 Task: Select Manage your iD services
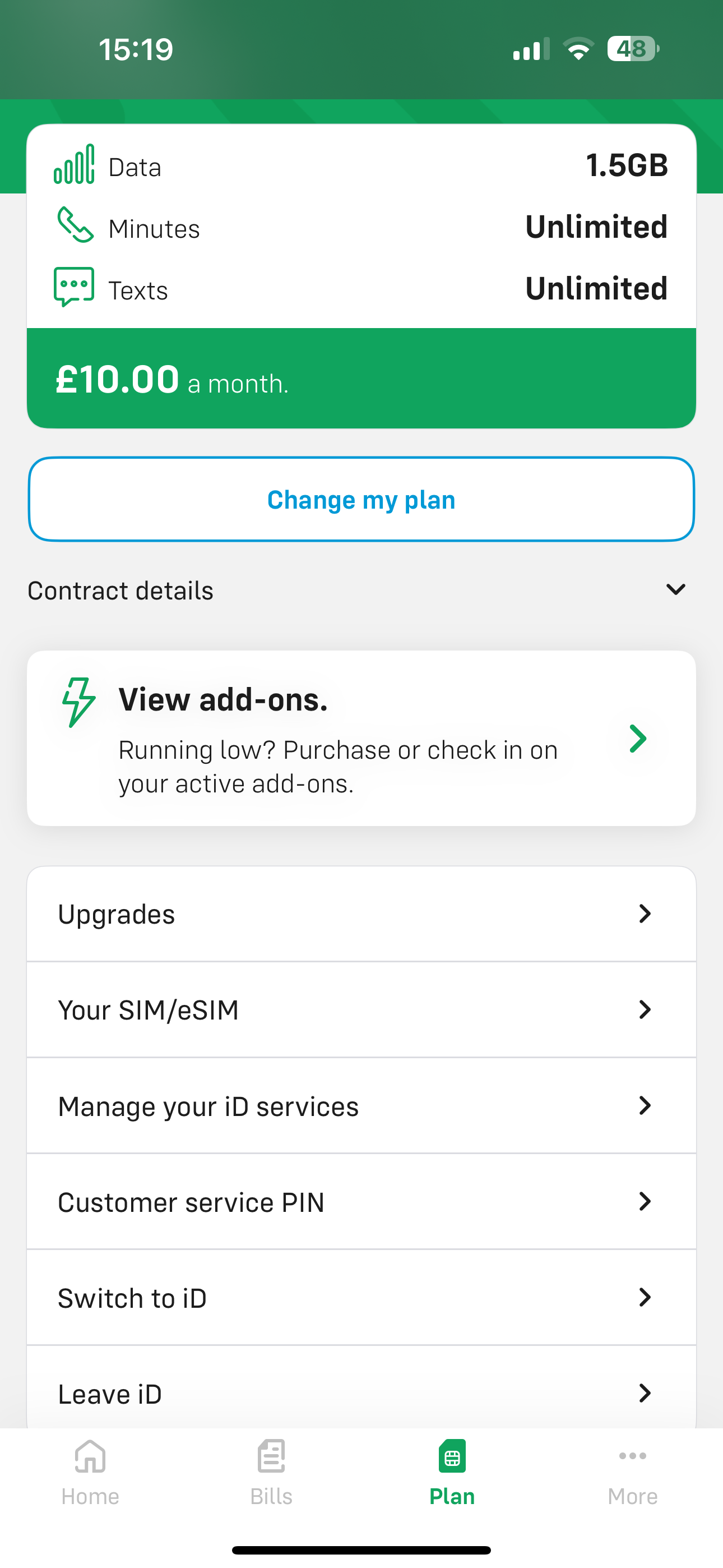coord(361,1106)
